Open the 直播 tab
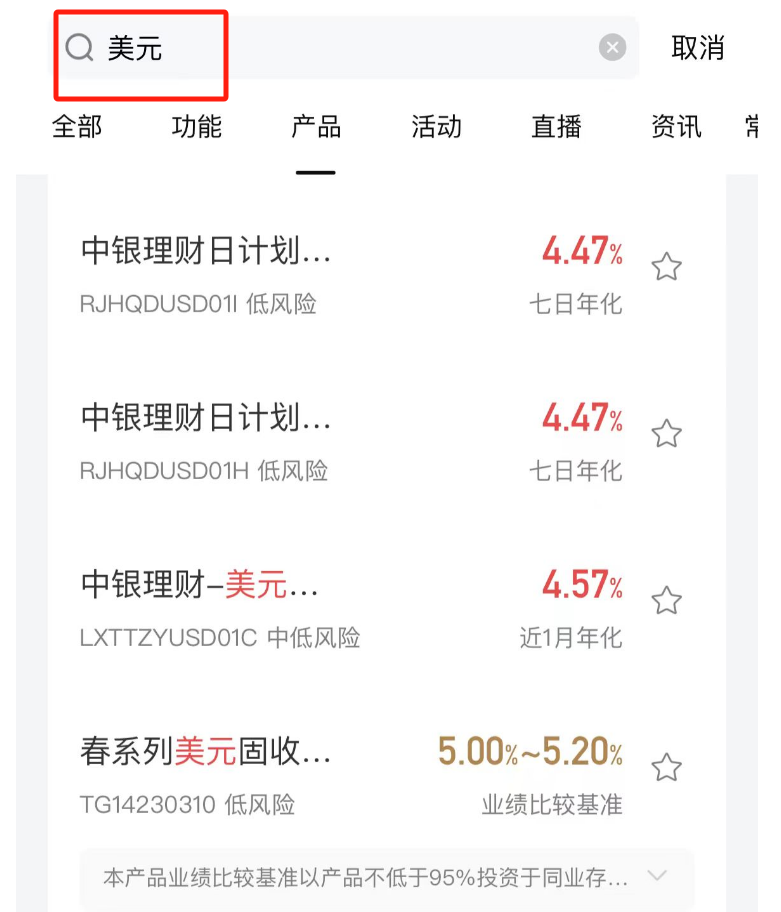Viewport: 781px width, 912px height. (x=556, y=126)
